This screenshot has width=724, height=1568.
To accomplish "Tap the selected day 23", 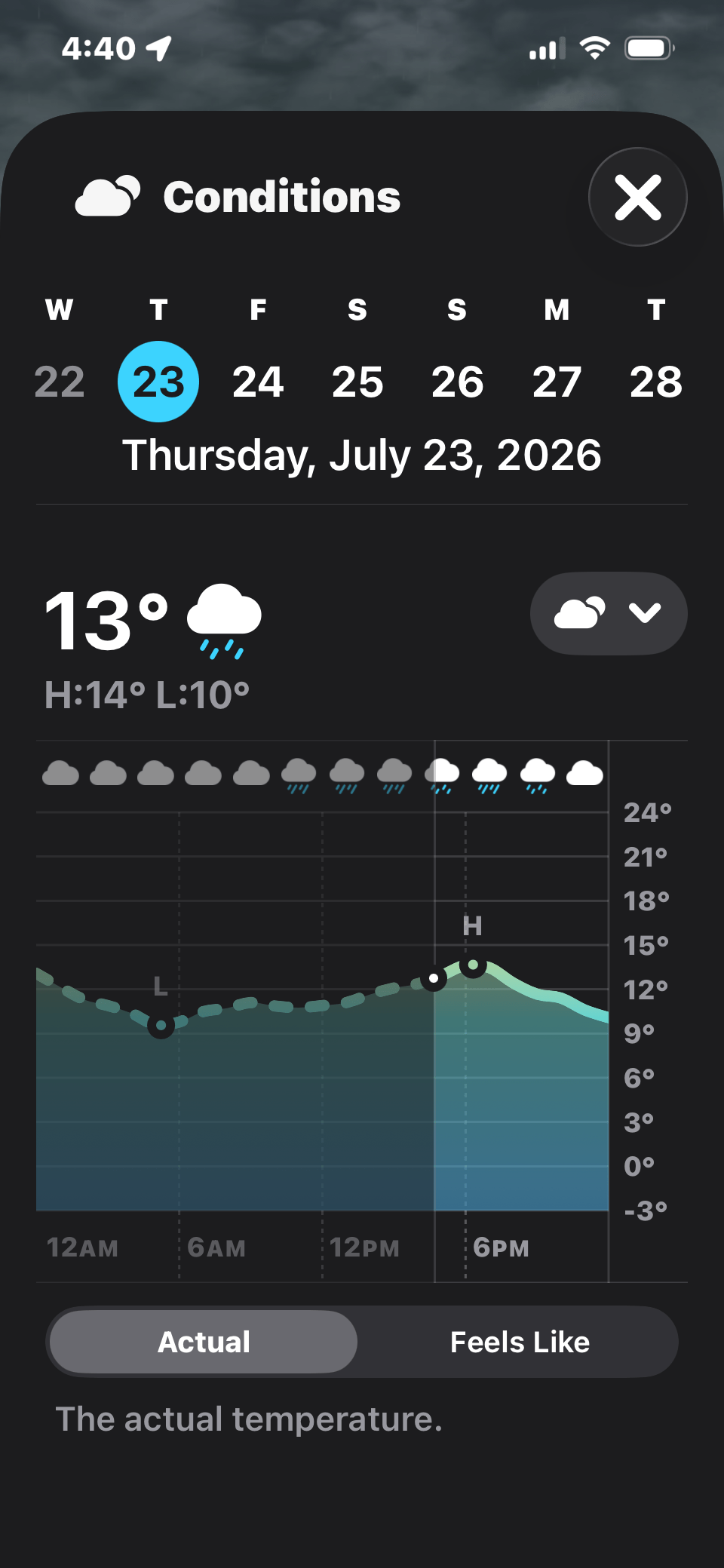I will (x=158, y=382).
